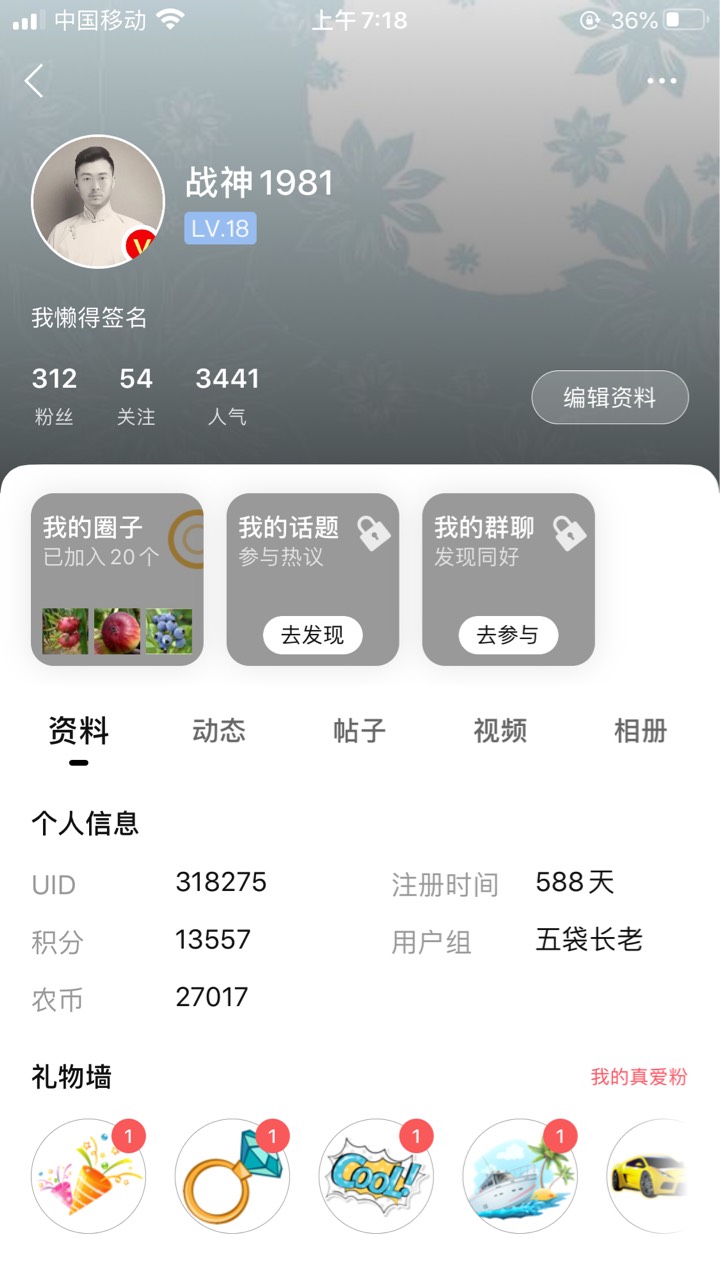Image resolution: width=720 pixels, height=1280 pixels.
Task: Switch to the 视频 tab
Action: tap(500, 731)
